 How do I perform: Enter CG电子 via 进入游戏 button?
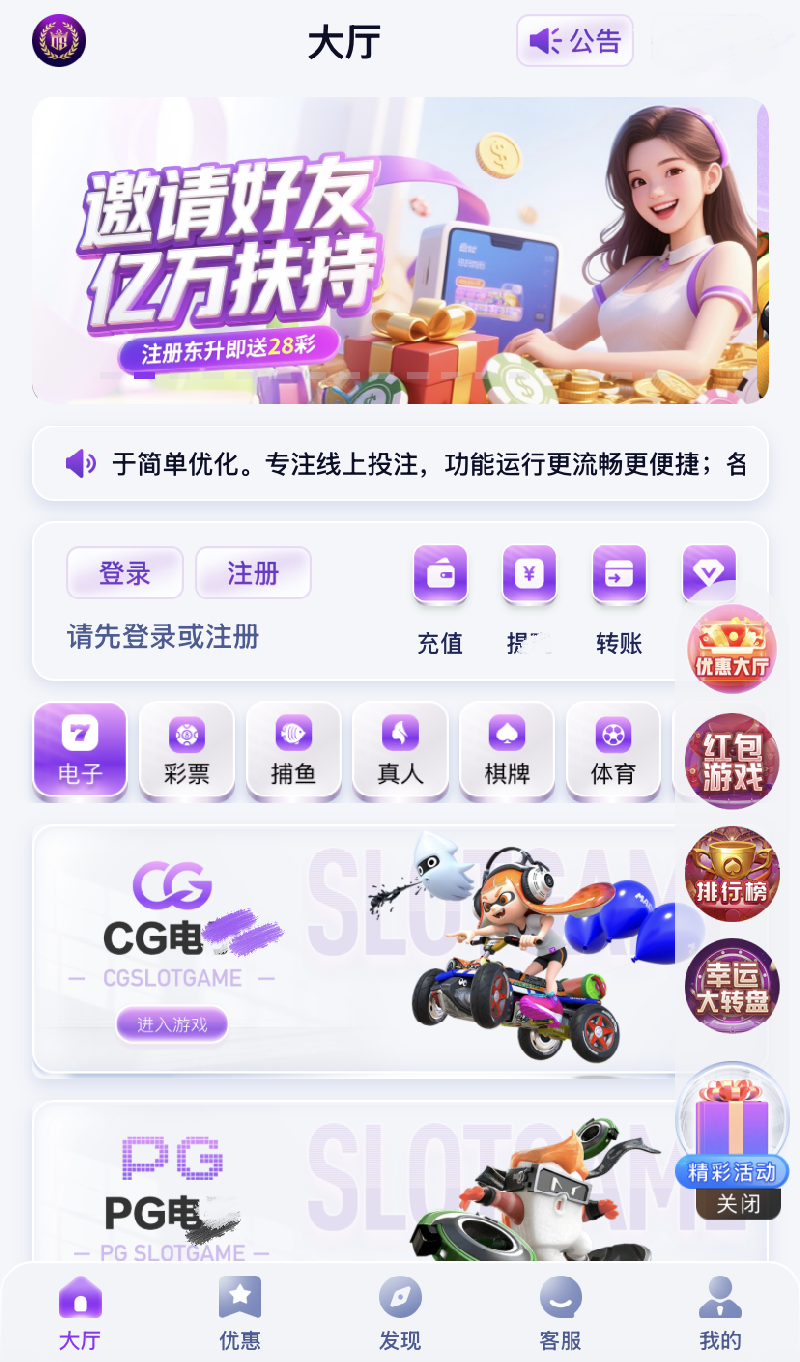(x=171, y=1024)
